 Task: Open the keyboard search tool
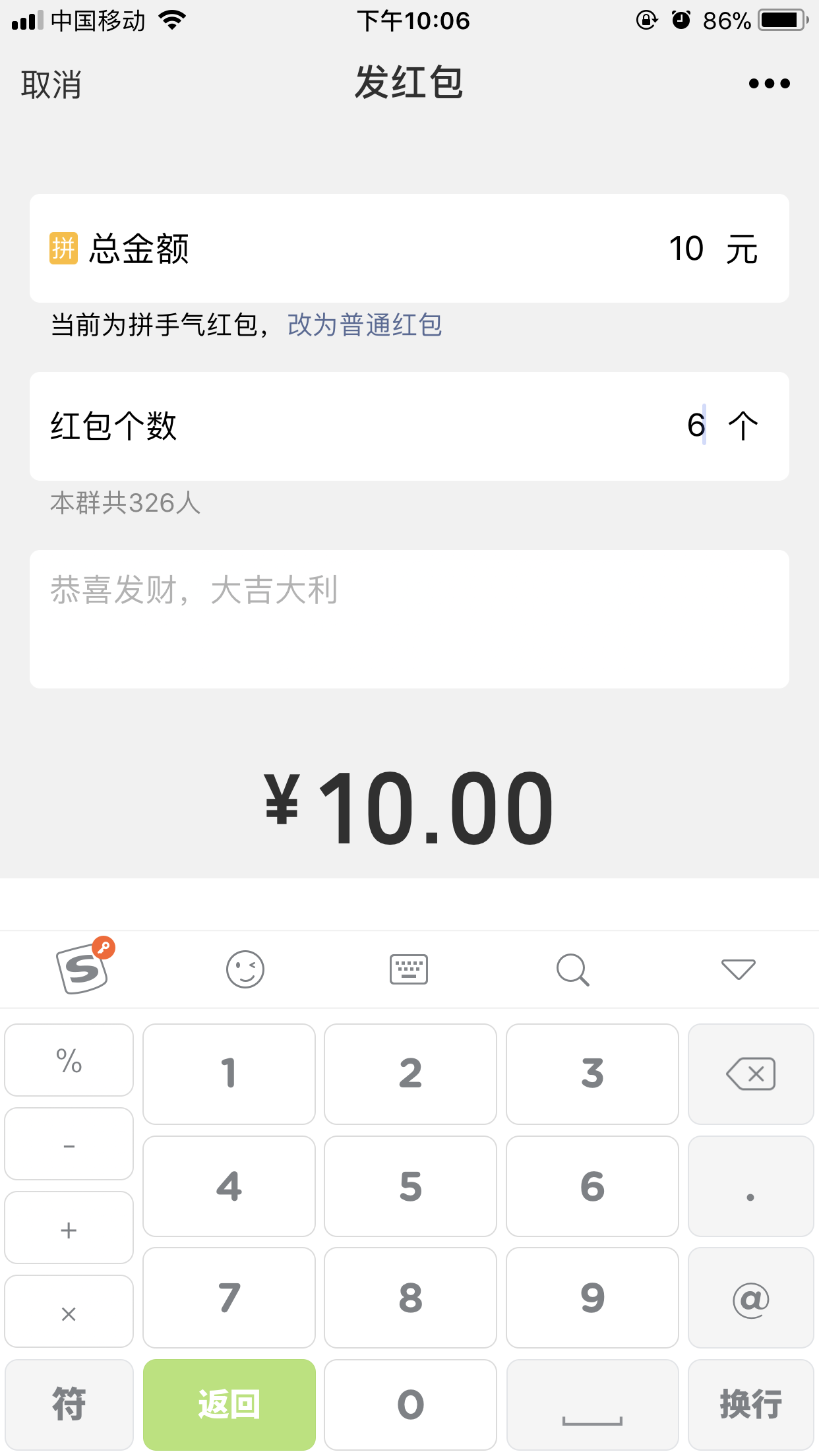click(572, 969)
